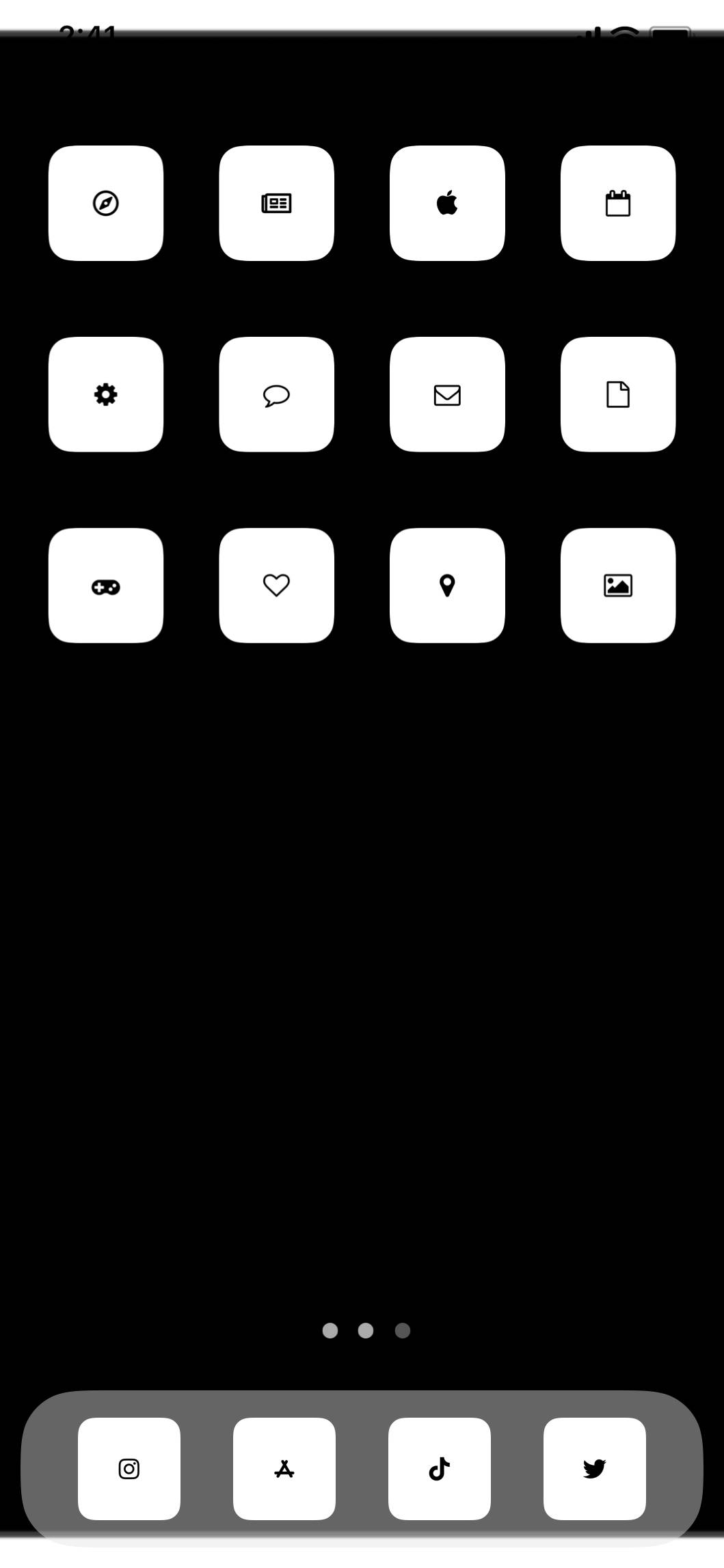Viewport: 724px width, 1568px height.
Task: Open the Mail envelope app
Action: (447, 394)
